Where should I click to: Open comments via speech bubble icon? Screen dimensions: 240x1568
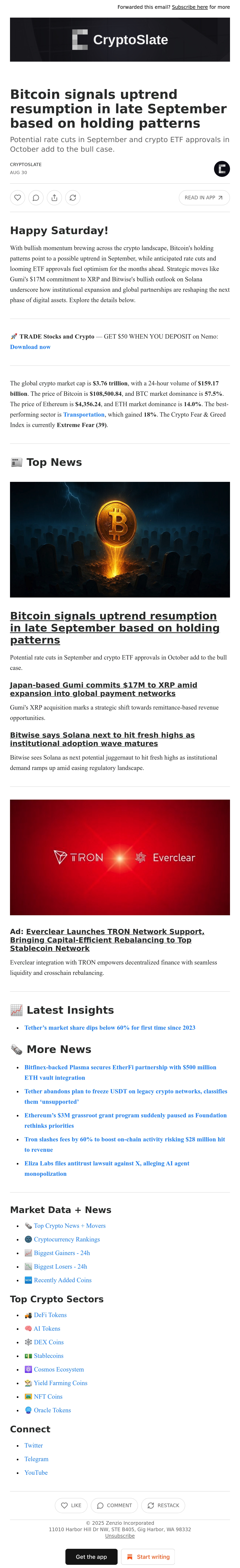point(36,198)
